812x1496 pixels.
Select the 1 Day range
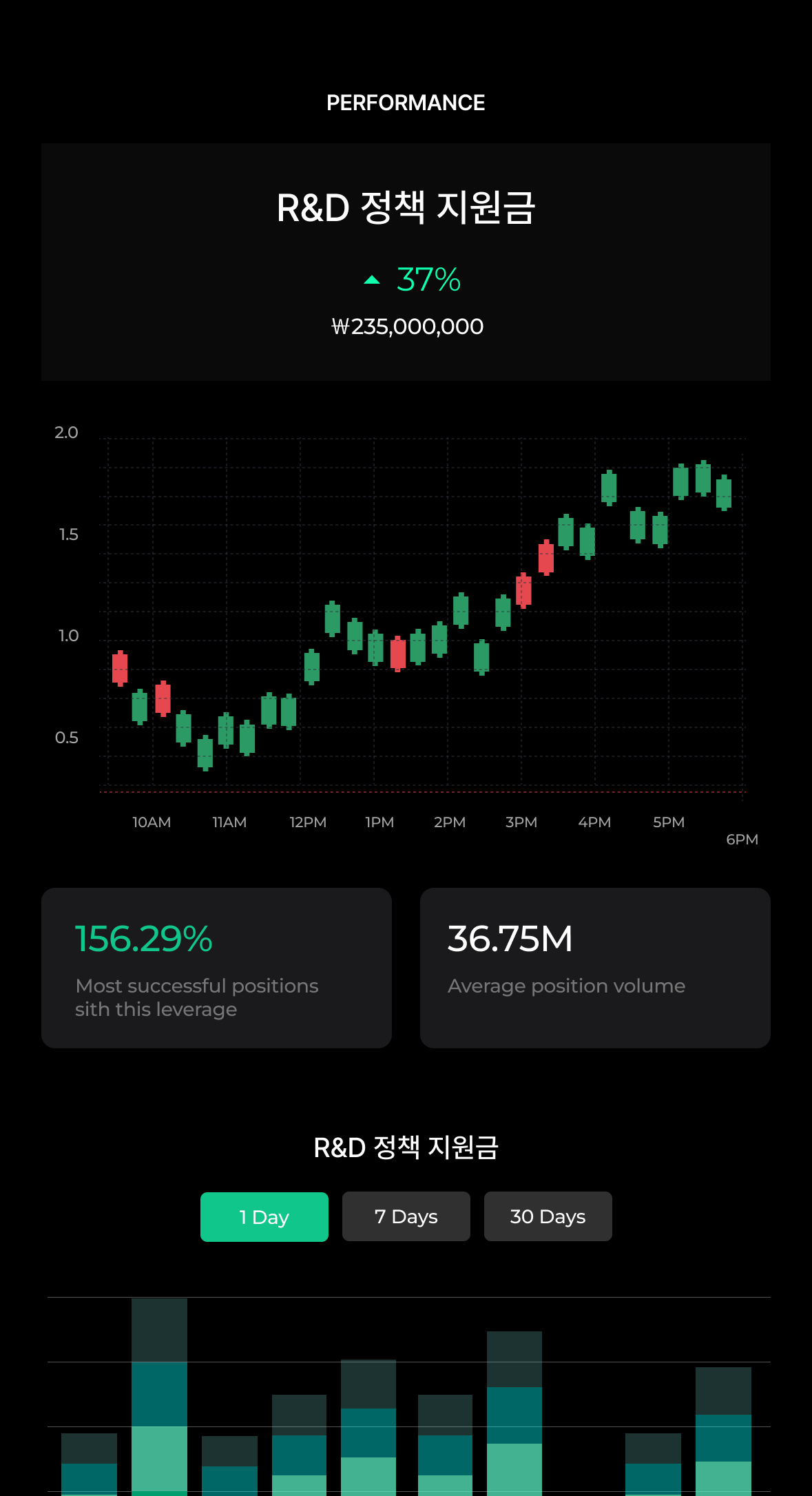point(264,1217)
